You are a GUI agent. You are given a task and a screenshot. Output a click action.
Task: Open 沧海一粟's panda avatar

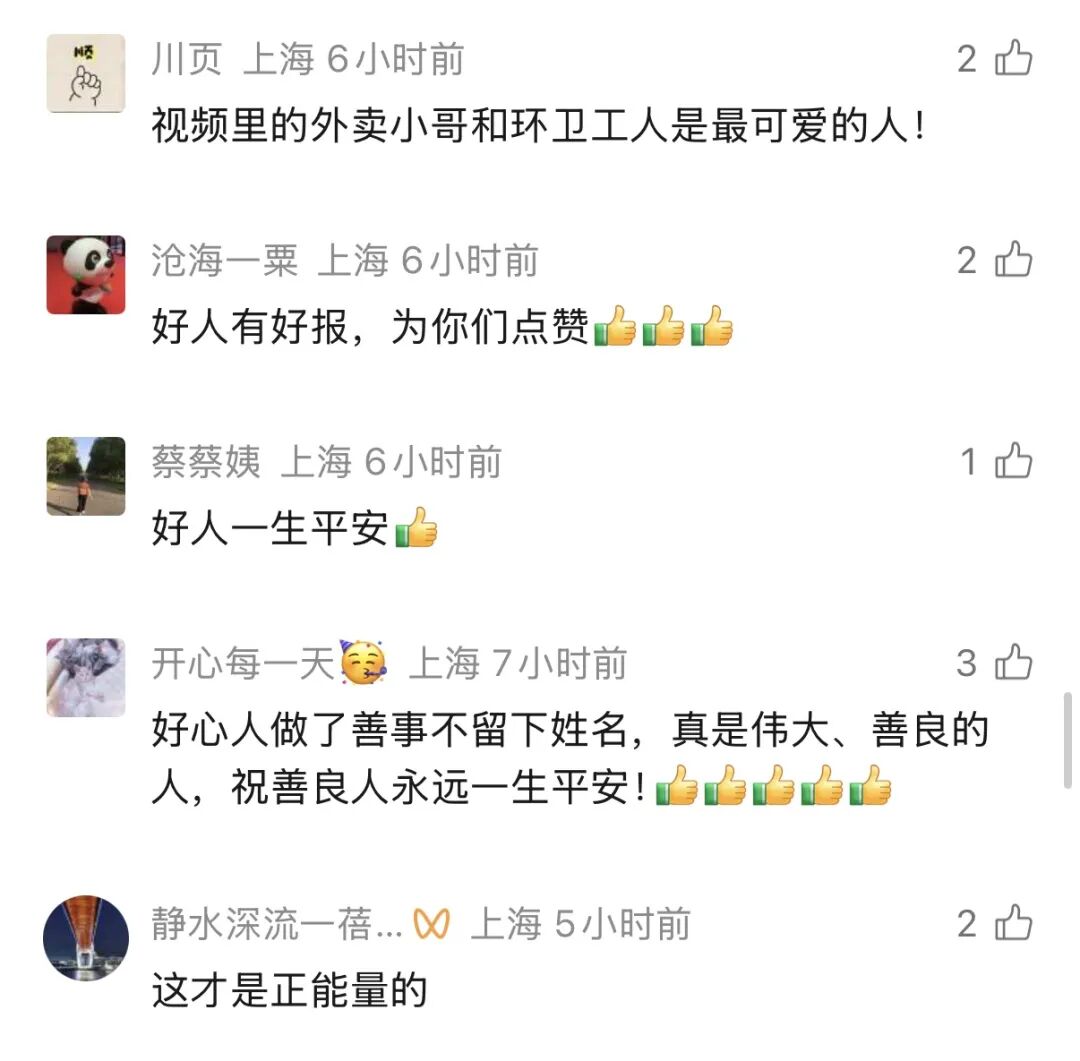click(86, 275)
